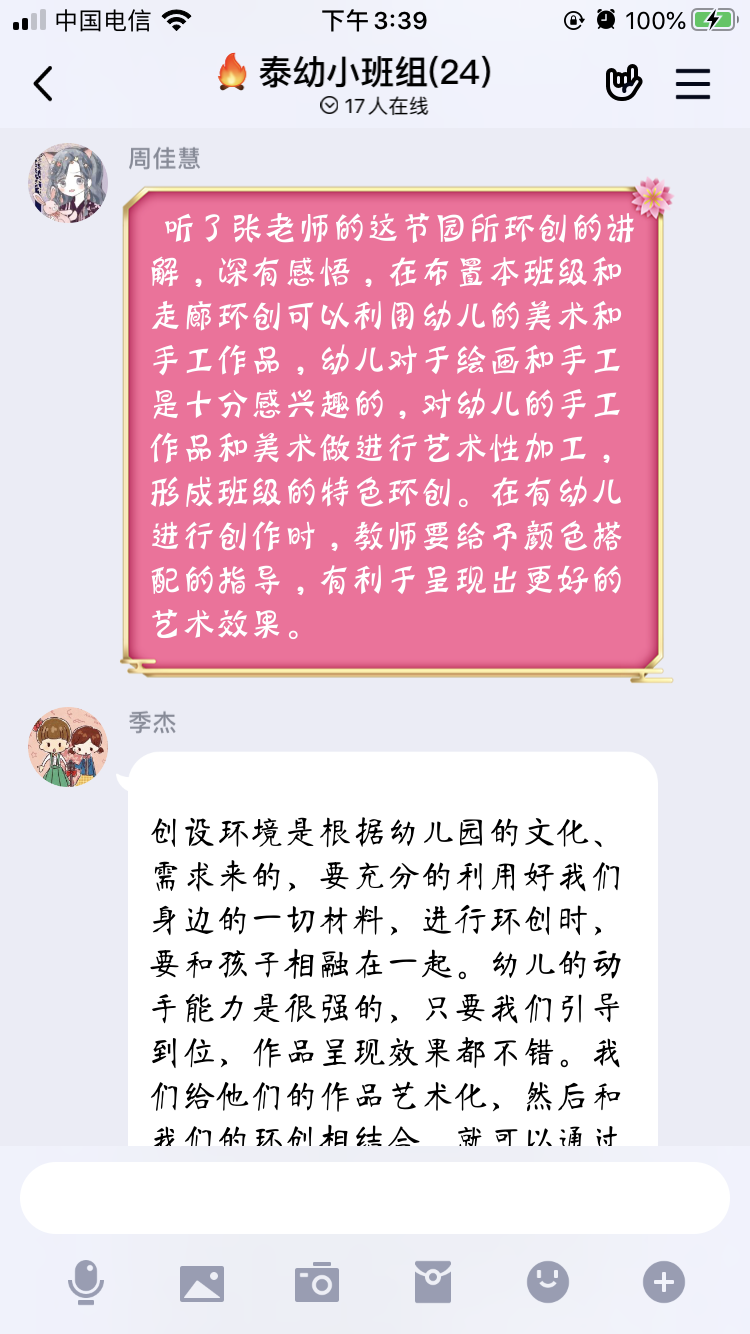The width and height of the screenshot is (750, 1334).
Task: Choose a photo from the gallery icon
Action: (x=202, y=1282)
